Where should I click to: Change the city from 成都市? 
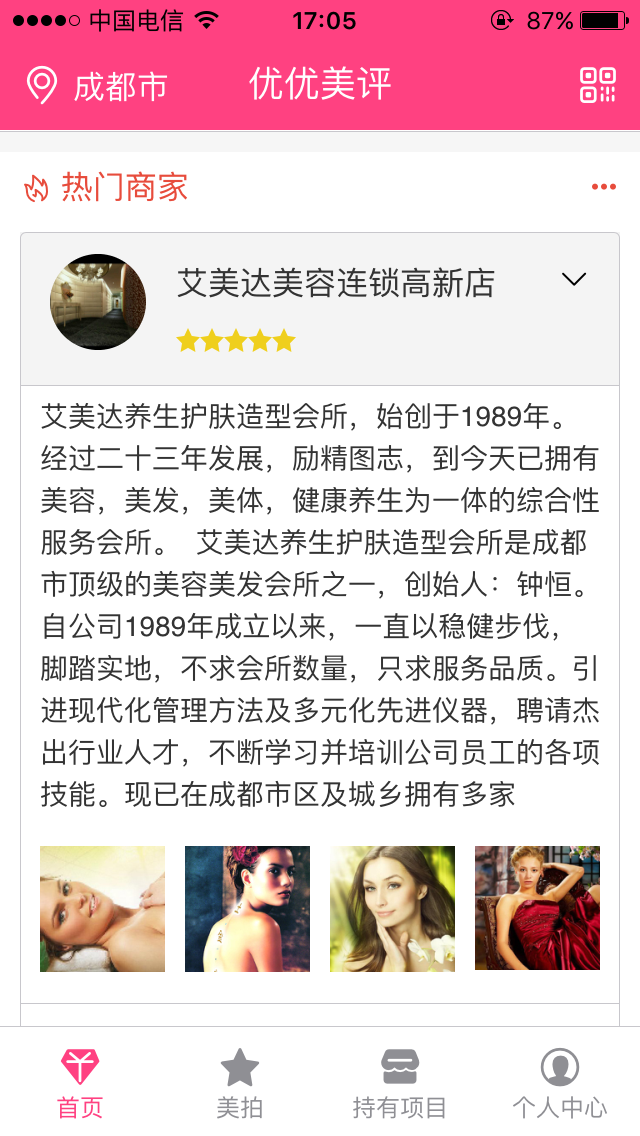(98, 86)
